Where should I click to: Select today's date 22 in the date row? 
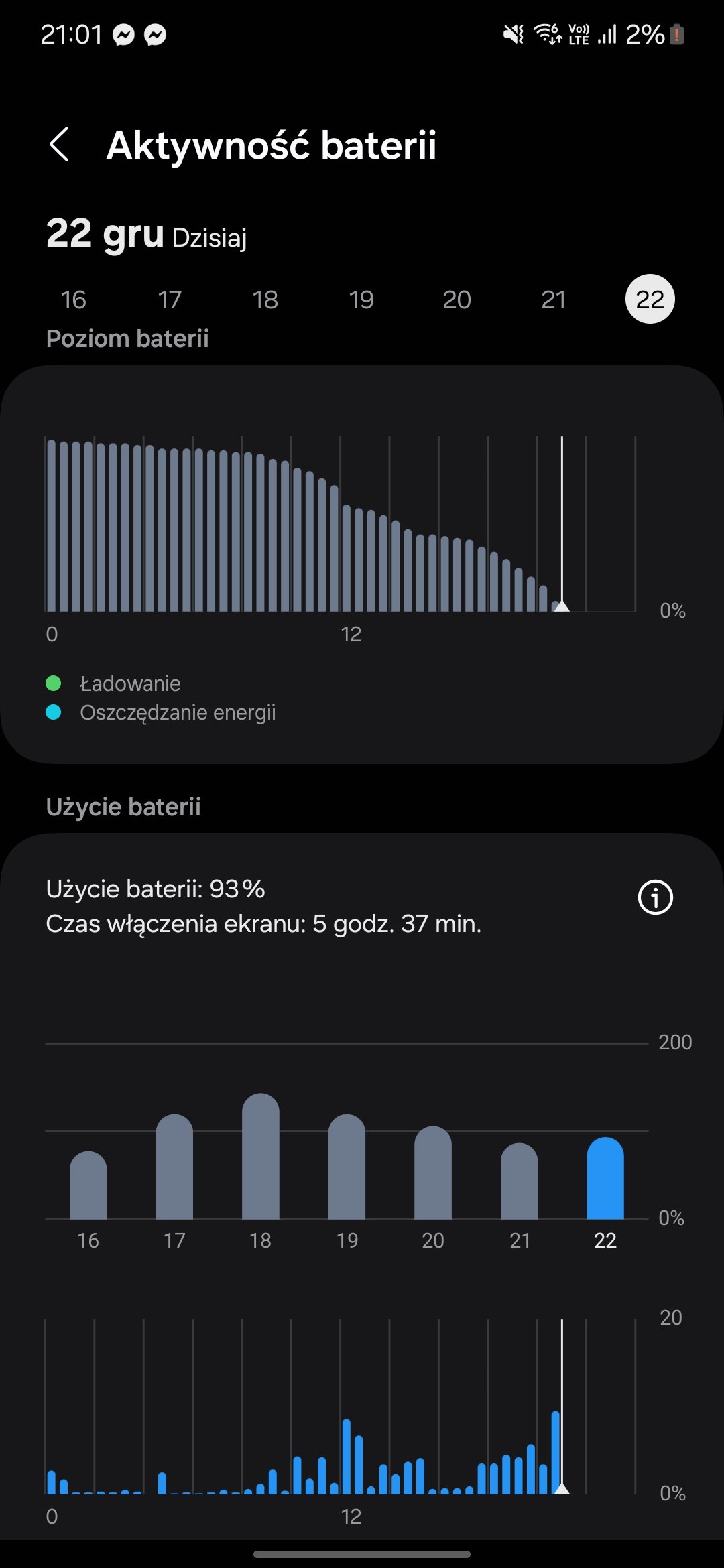click(x=650, y=300)
